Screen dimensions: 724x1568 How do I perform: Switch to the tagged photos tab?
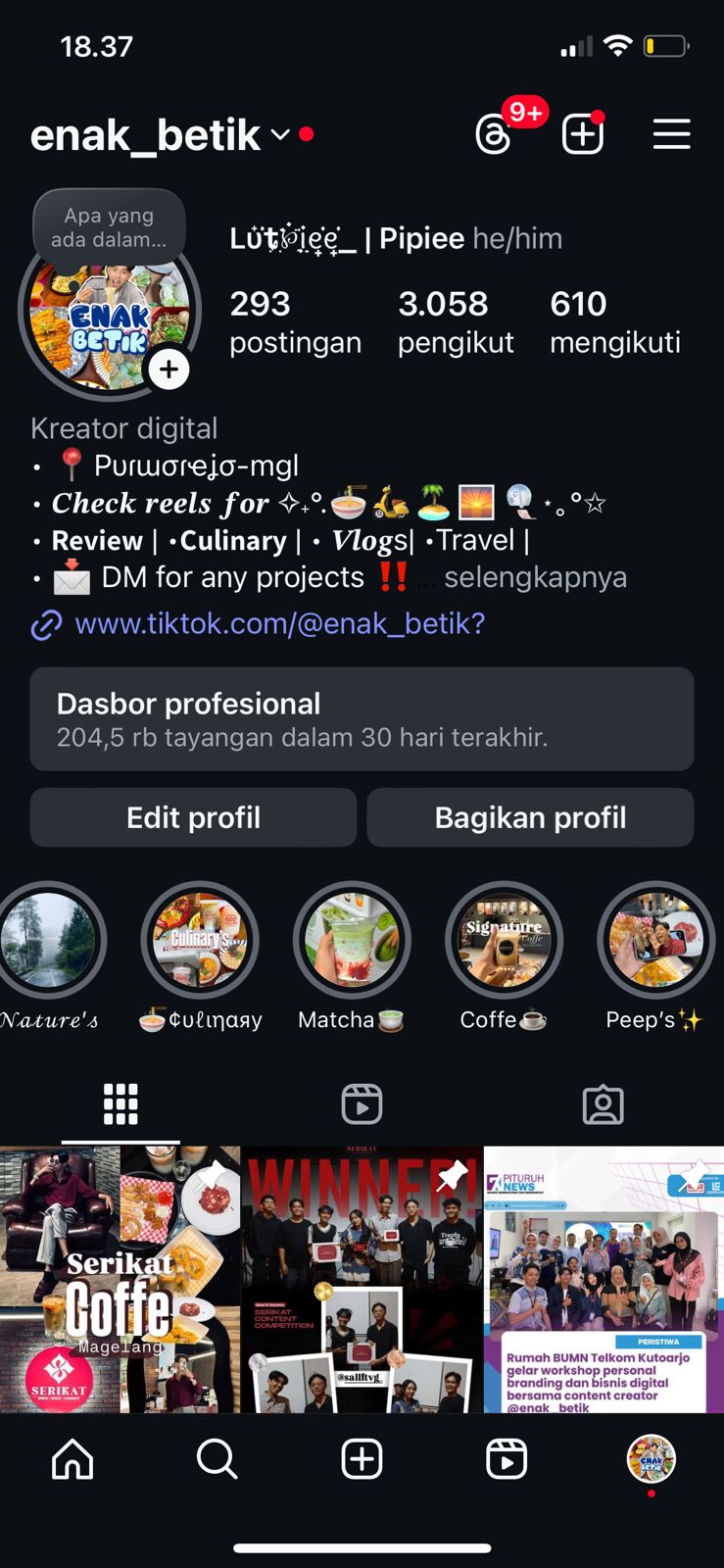coord(603,1104)
